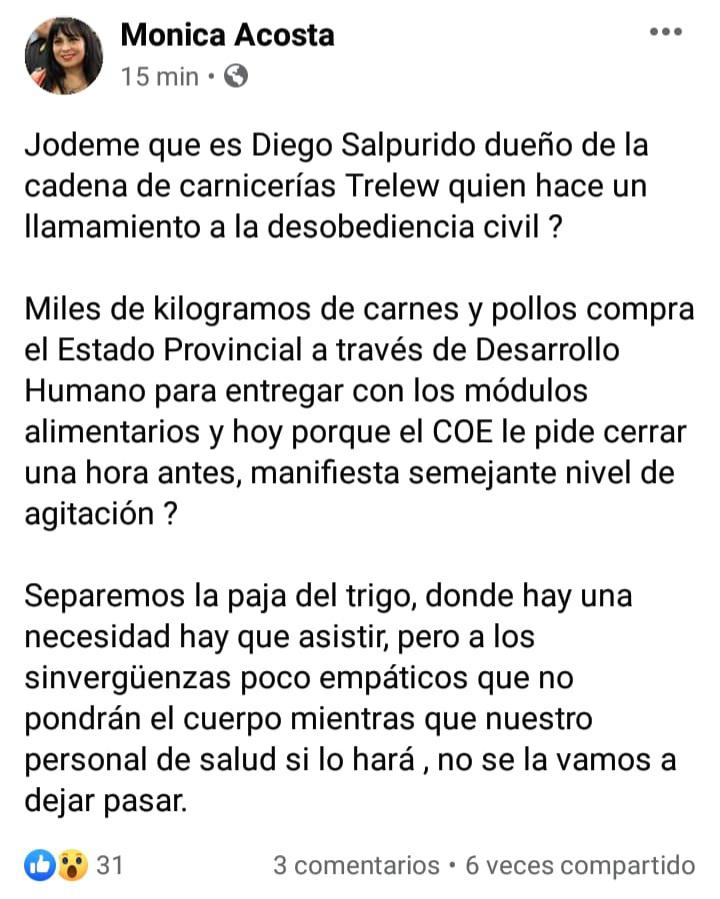720x899 pixels.
Task: Open the post's three-dot options menu
Action: 665,32
